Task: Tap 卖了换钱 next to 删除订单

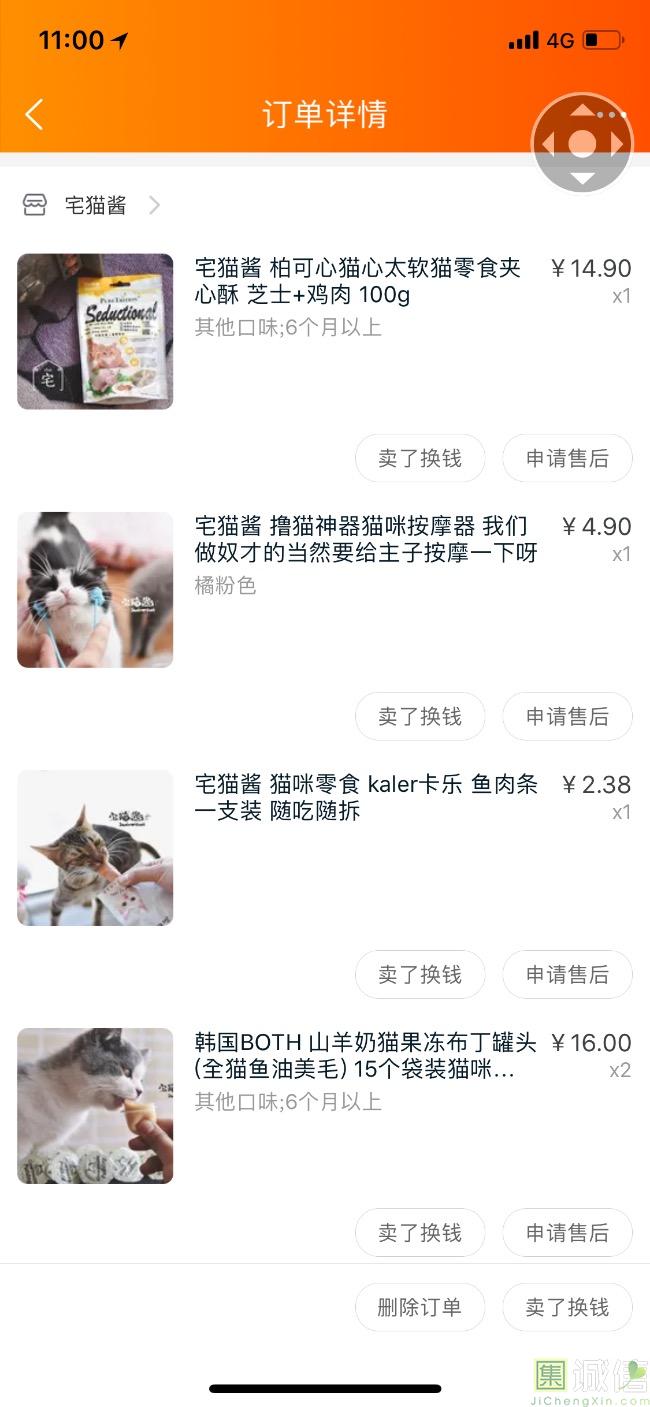Action: (x=567, y=1307)
